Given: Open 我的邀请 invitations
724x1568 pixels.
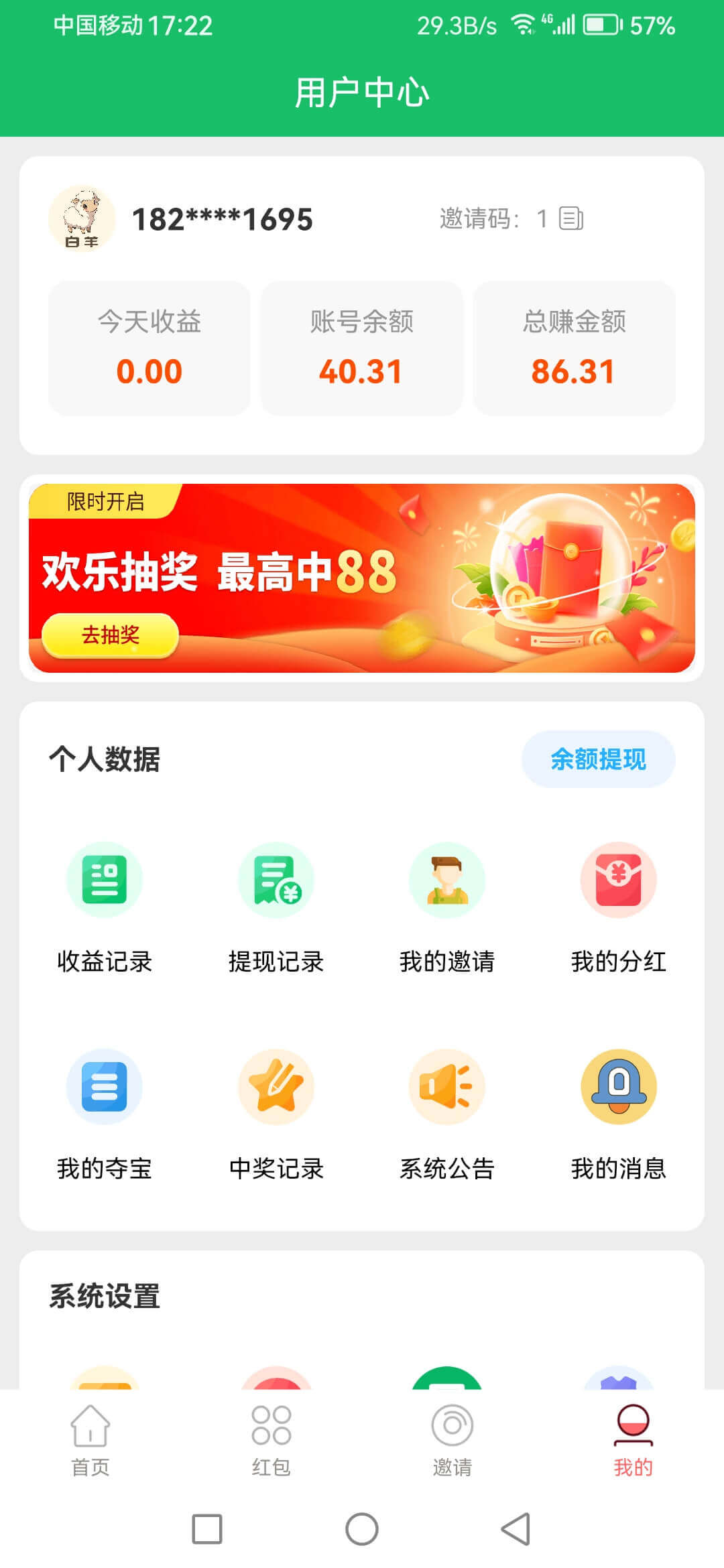Looking at the screenshot, I should point(447,906).
